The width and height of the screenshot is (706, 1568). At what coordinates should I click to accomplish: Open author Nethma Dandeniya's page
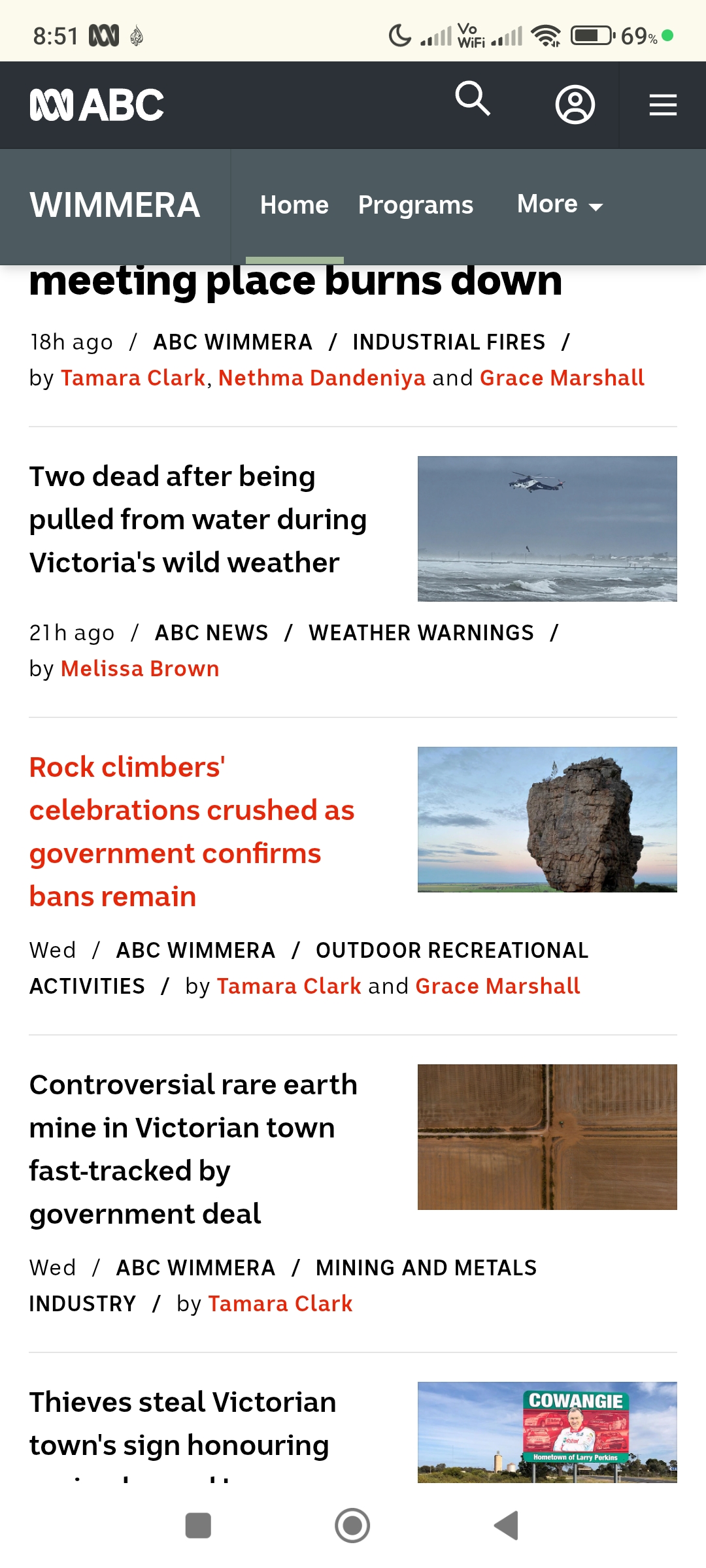pos(322,378)
